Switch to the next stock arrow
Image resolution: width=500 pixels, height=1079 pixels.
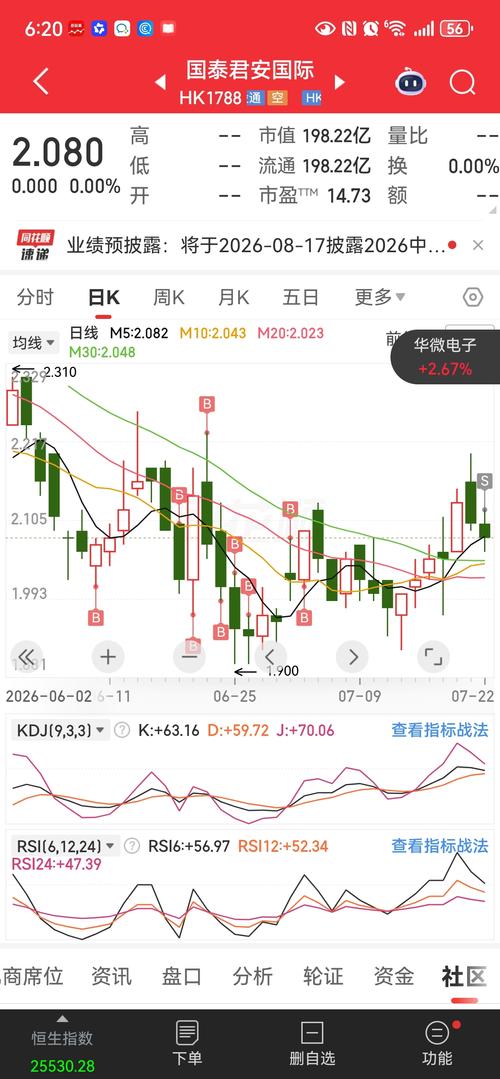pos(339,83)
